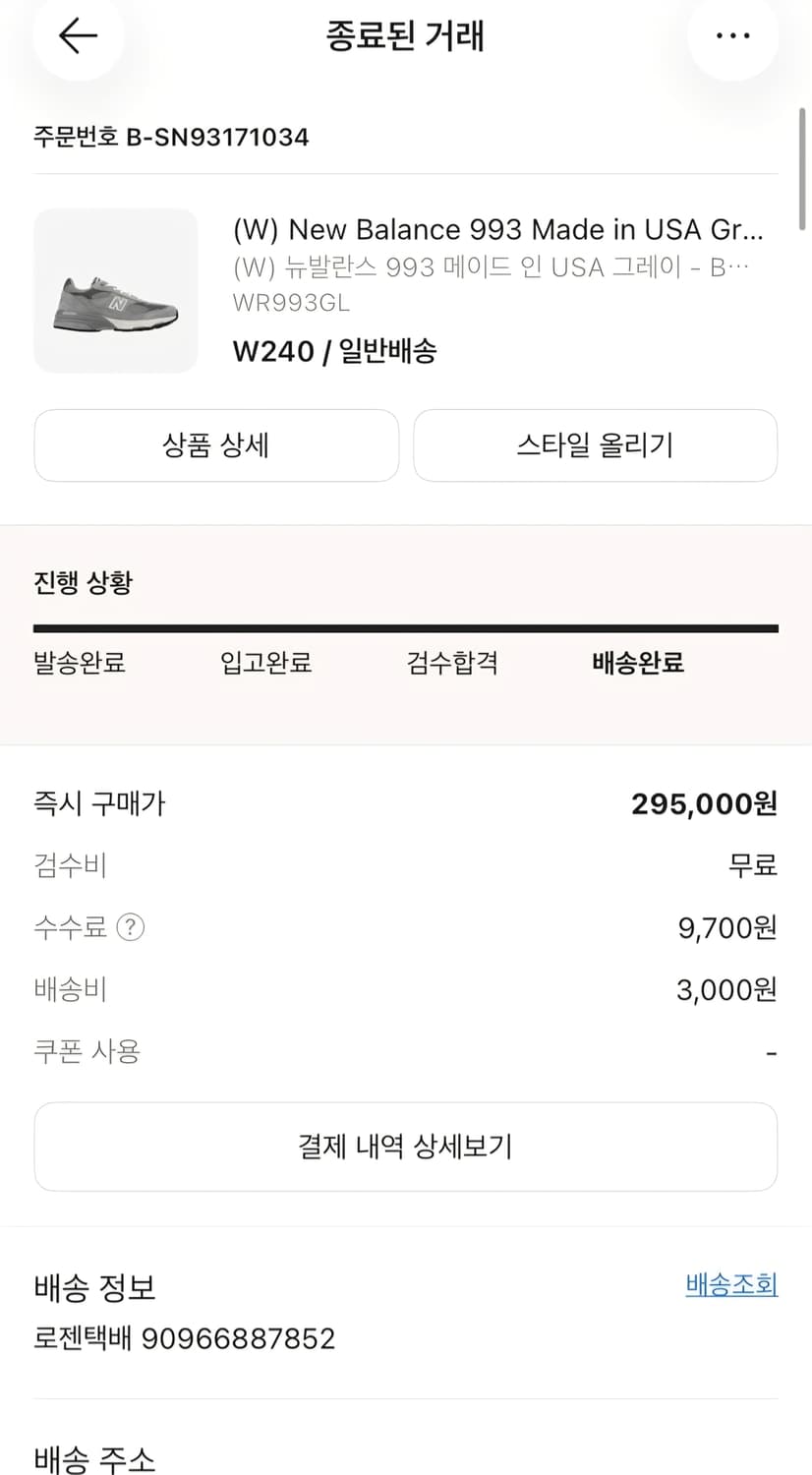Tap 스타일 올리기 to upload a style post
This screenshot has width=812, height=1475.
tap(595, 445)
